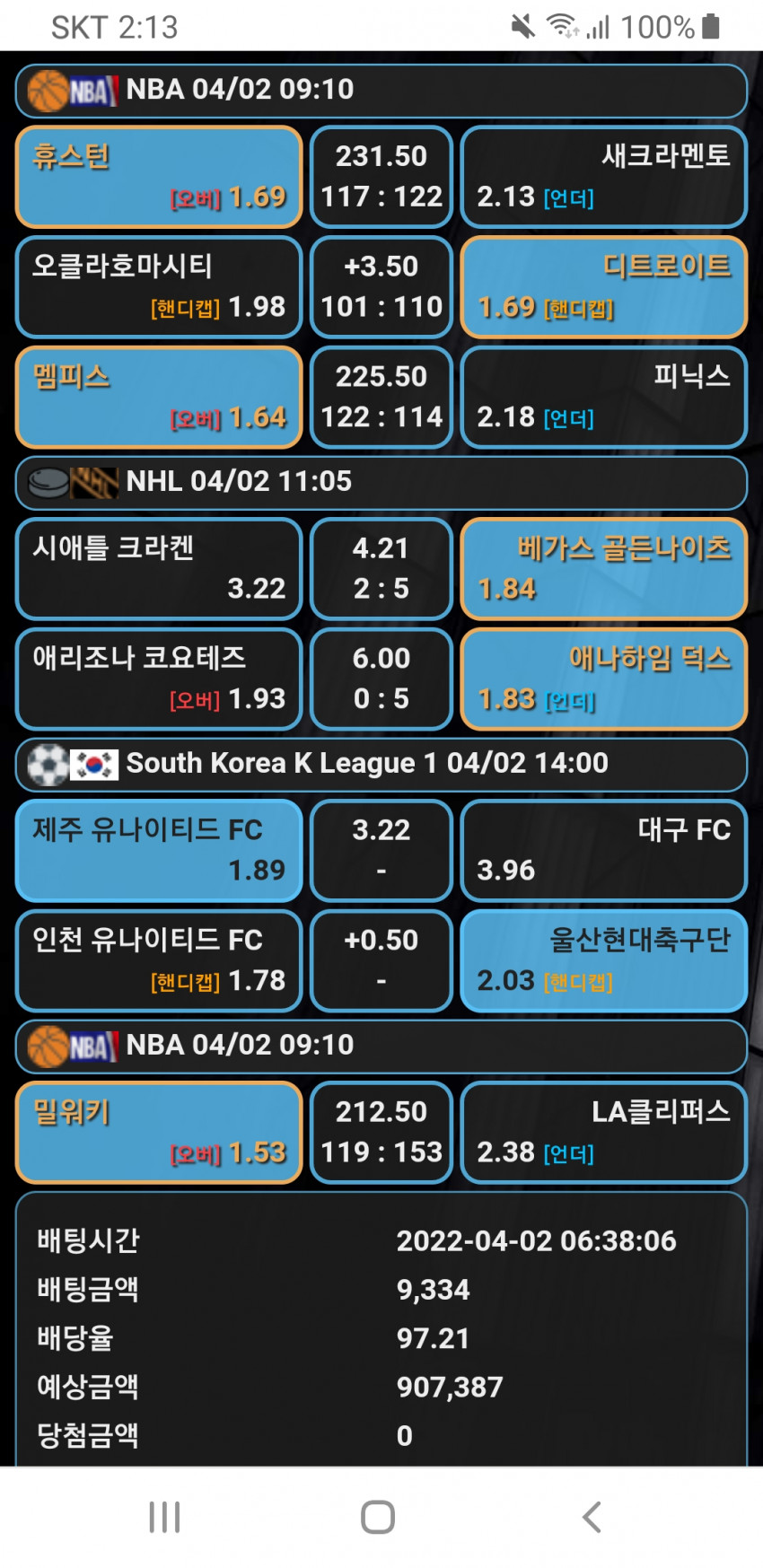Return to the home screen
Screen dimensions: 763x1568
378,1517
